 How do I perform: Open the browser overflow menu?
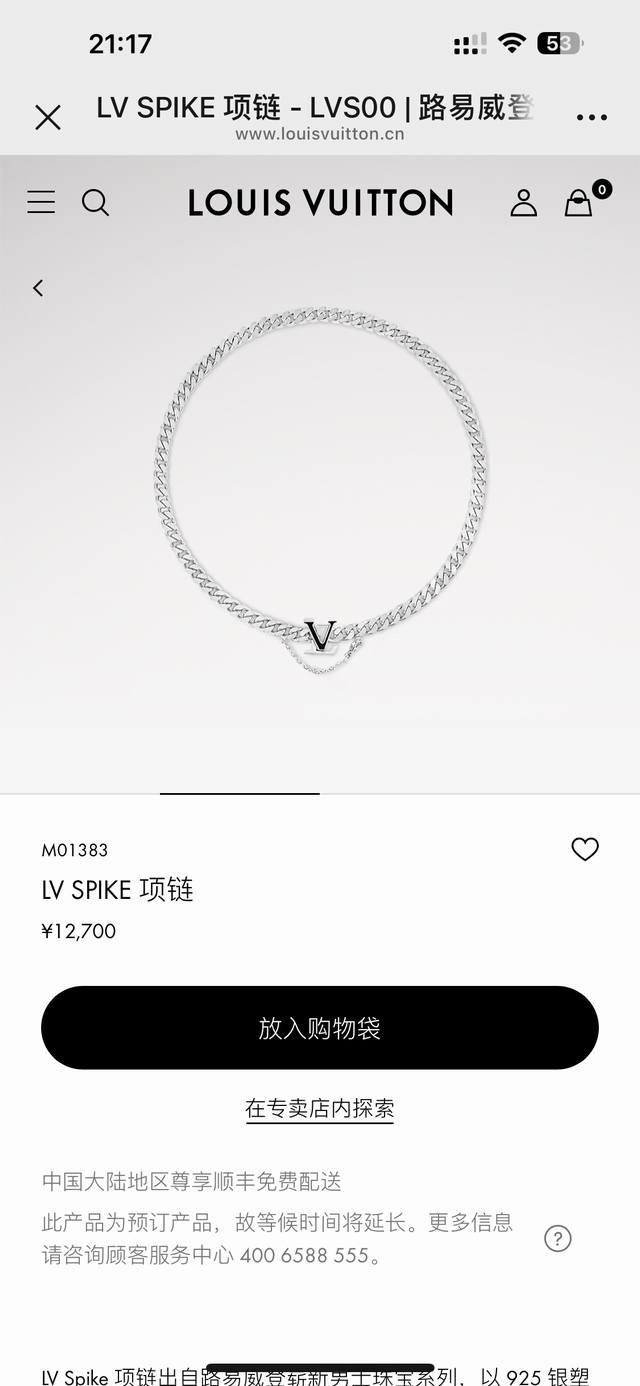coord(592,118)
